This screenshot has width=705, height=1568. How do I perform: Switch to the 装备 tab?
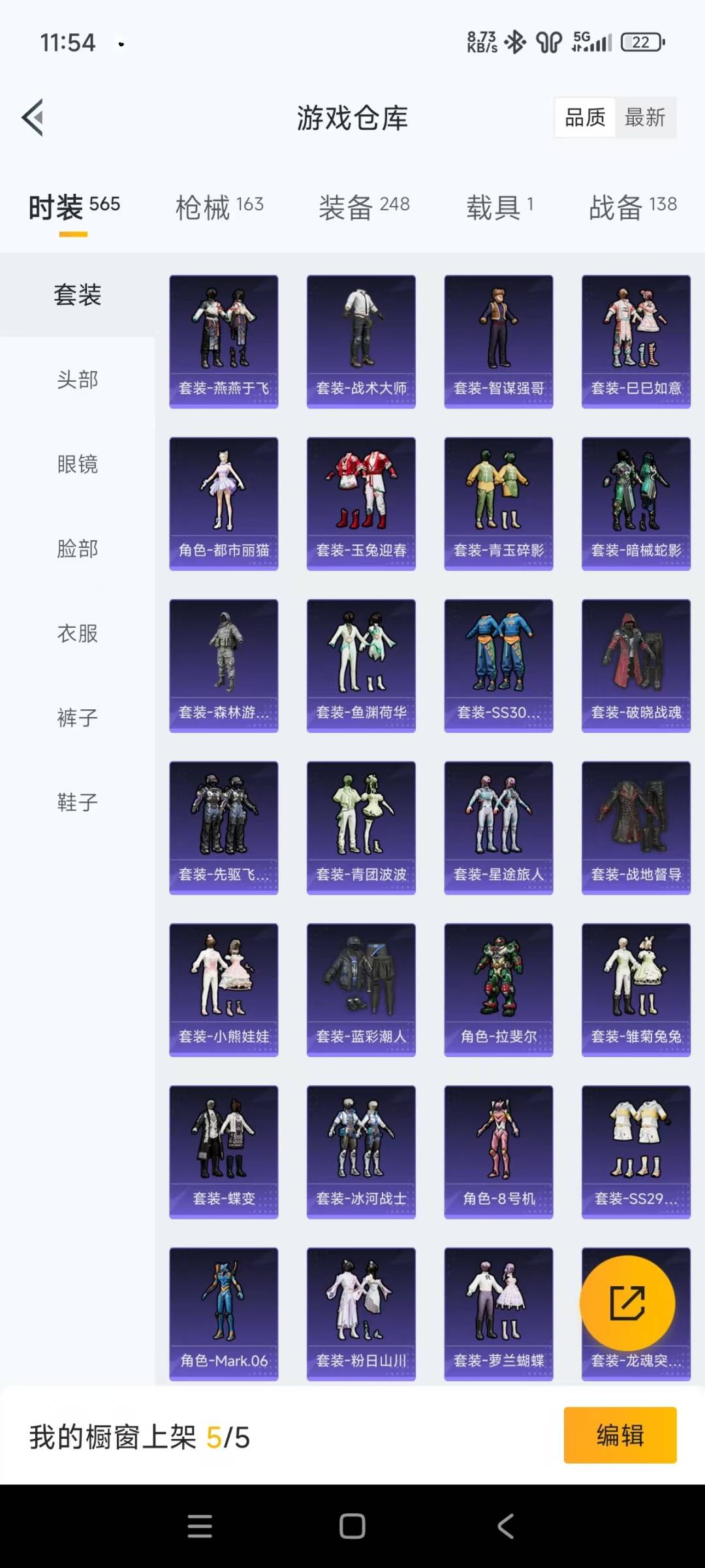[x=364, y=208]
